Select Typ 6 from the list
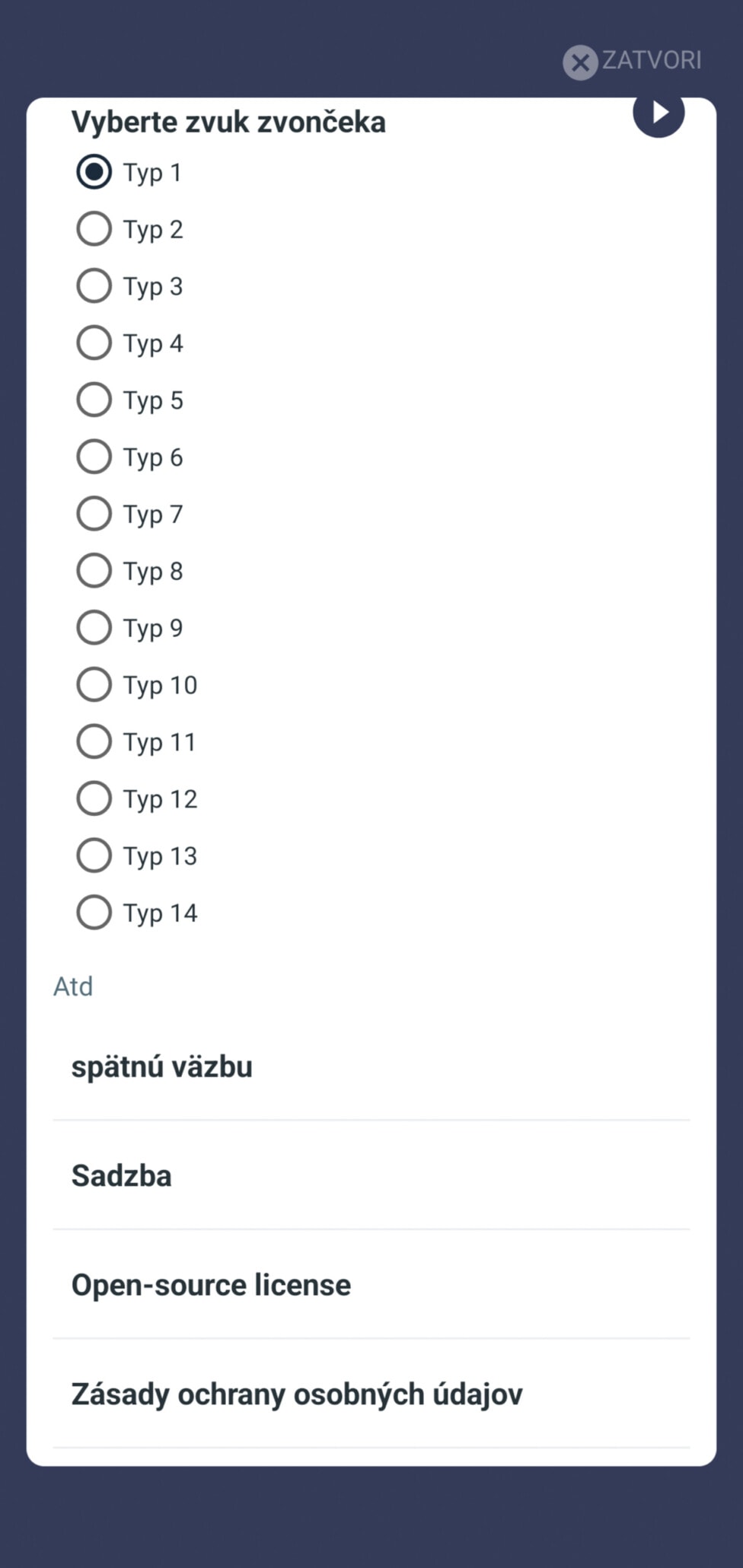 (x=130, y=457)
